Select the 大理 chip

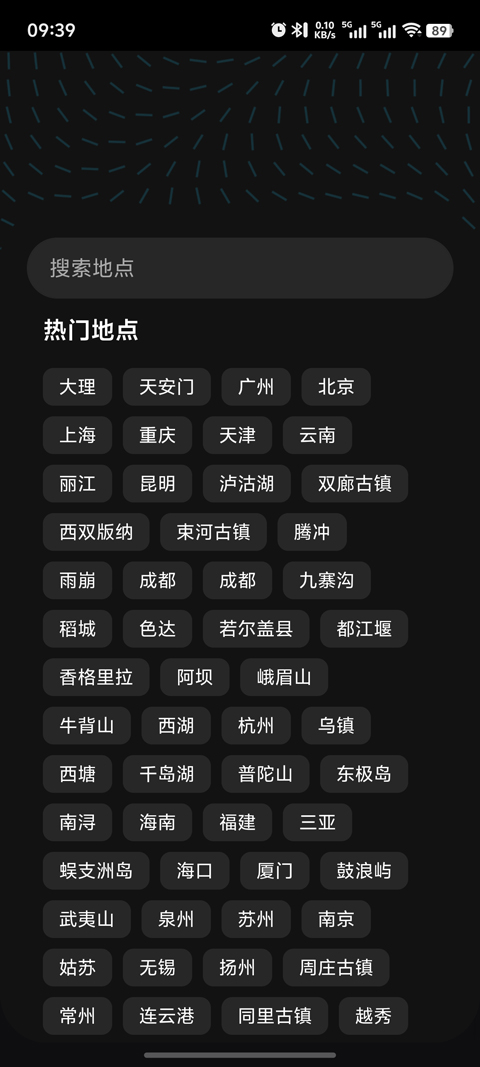77,387
